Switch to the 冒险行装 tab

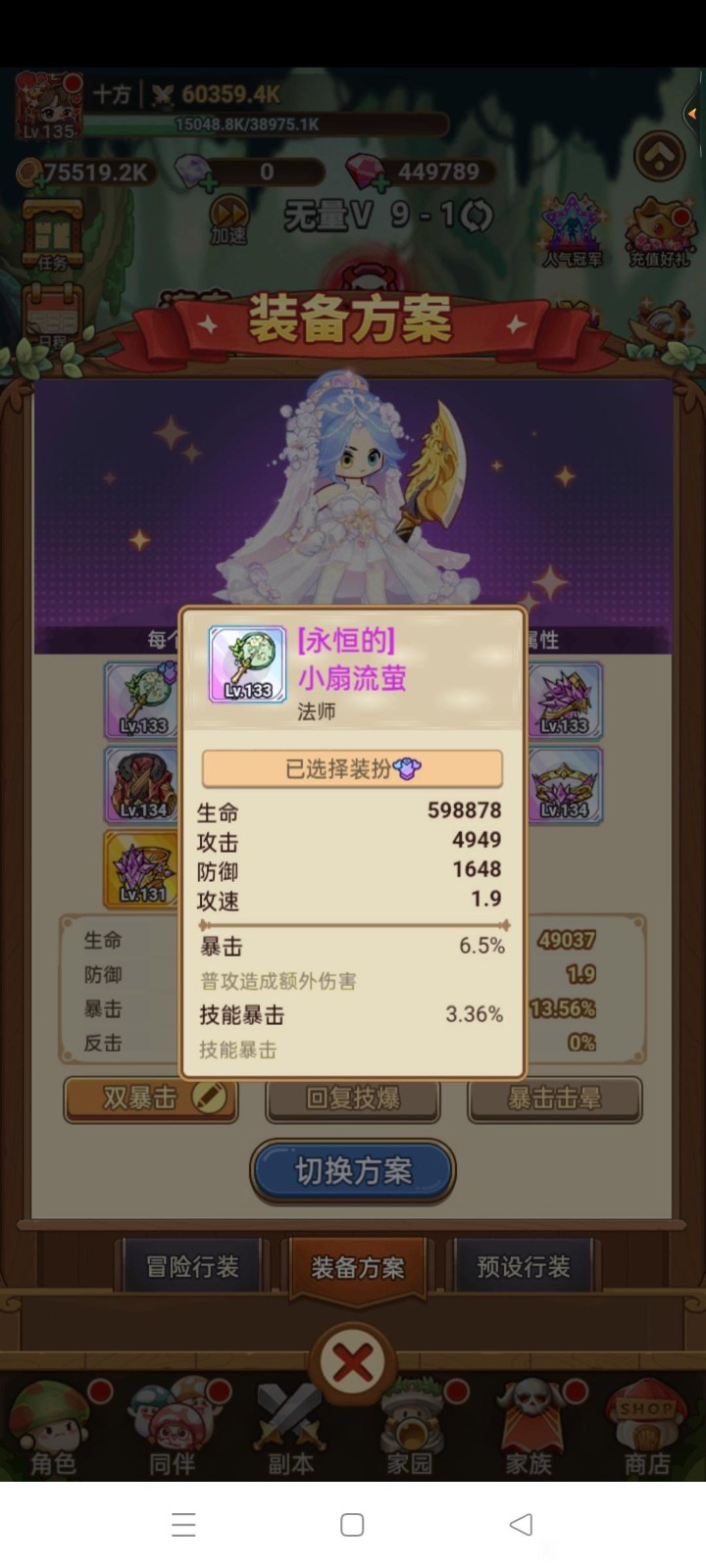point(192,1266)
